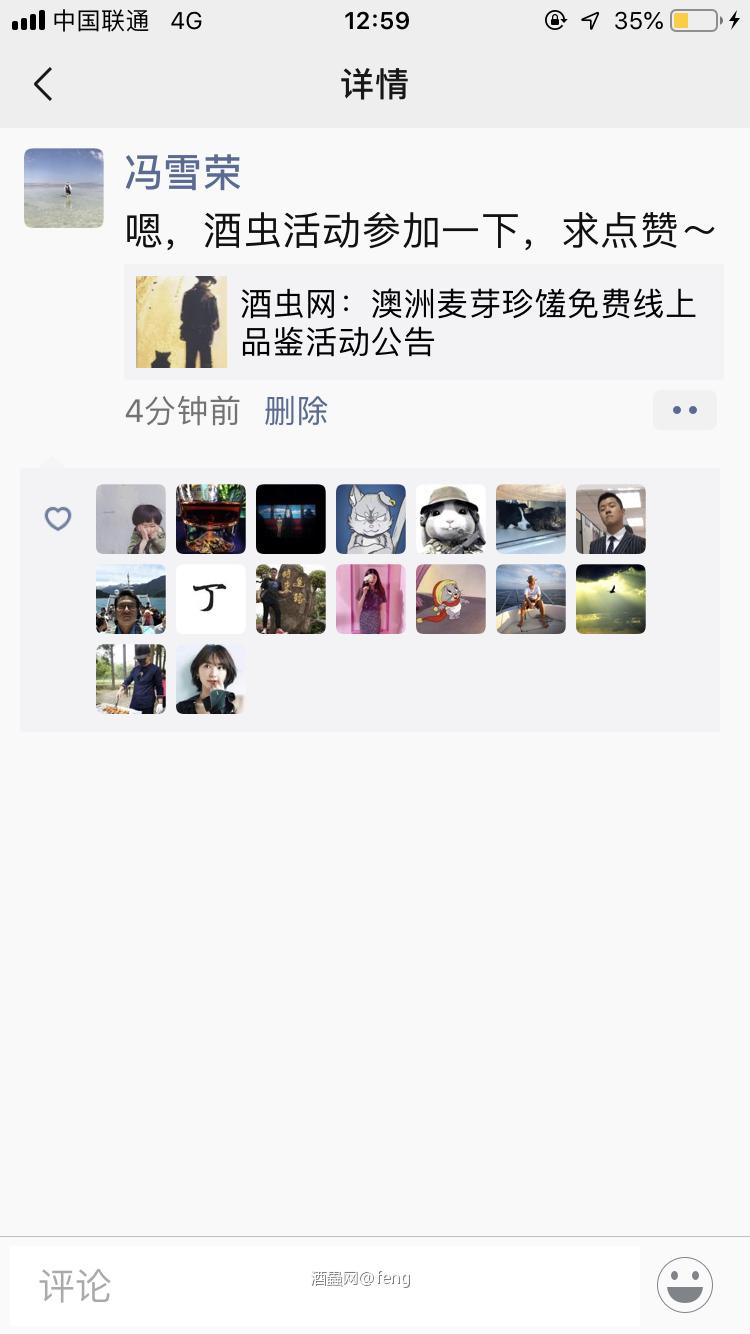
Task: Tap the 丁 character liker avatar
Action: tap(210, 599)
